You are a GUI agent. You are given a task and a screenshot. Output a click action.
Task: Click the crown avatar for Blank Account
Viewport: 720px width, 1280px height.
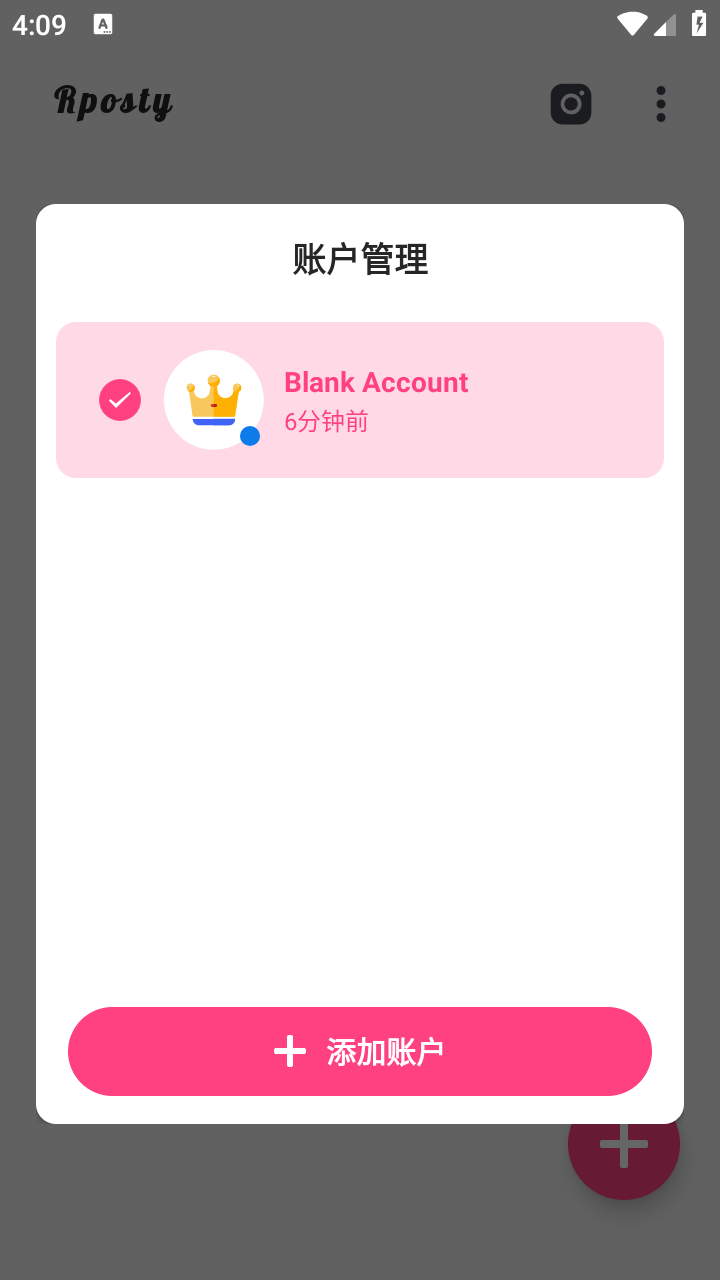(213, 399)
